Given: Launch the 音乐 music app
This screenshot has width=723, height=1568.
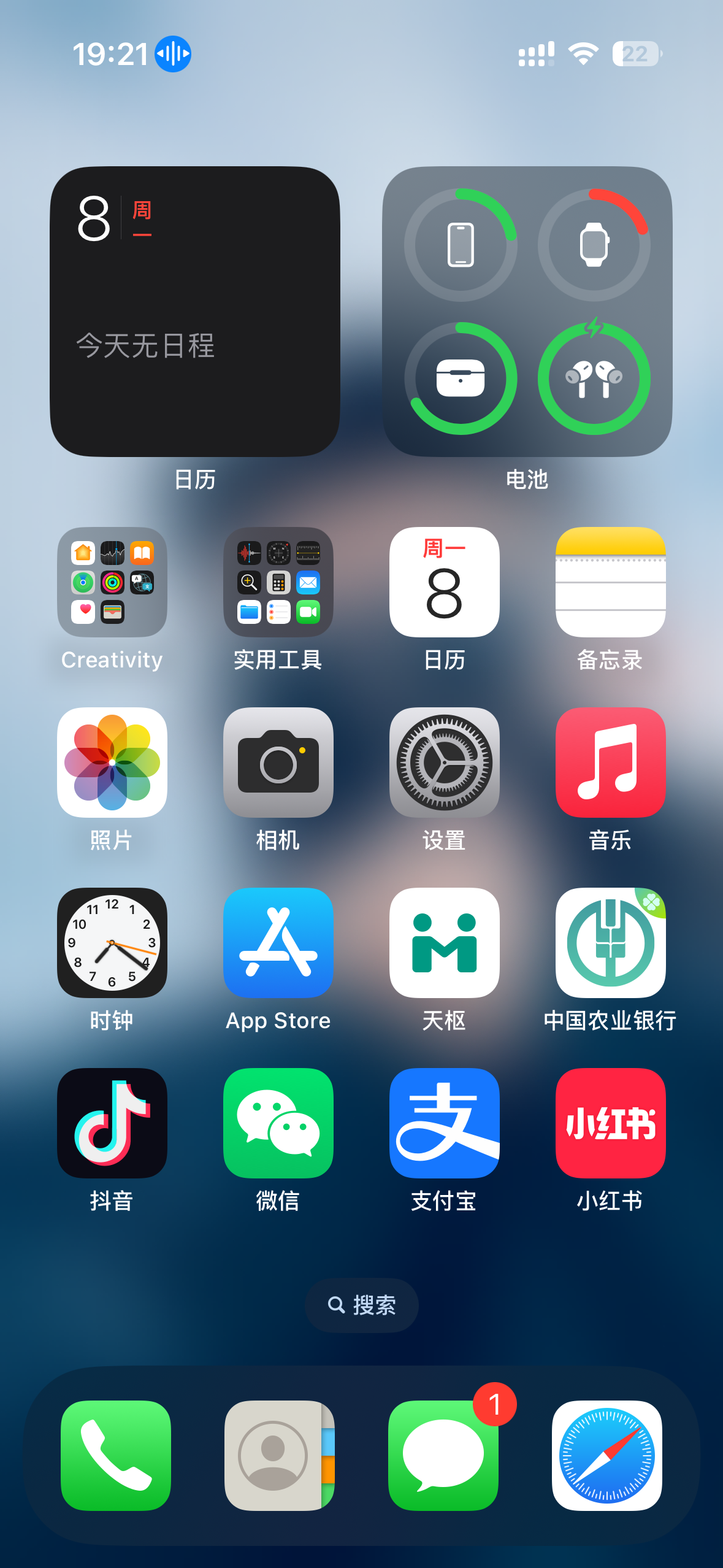Looking at the screenshot, I should [610, 763].
